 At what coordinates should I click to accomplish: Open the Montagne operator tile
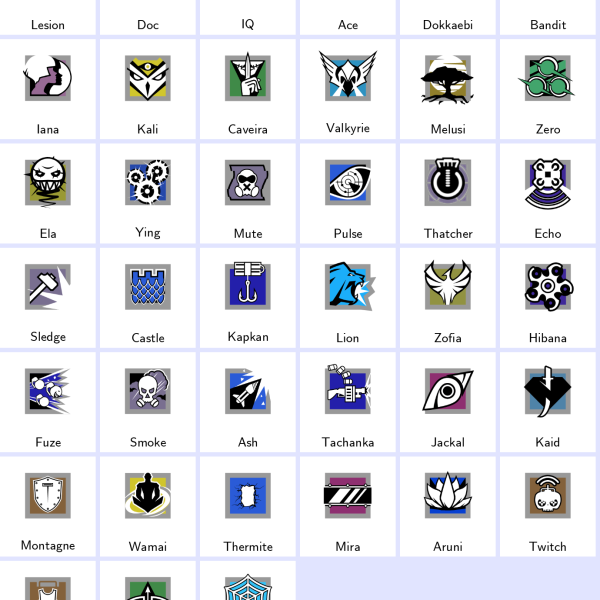tap(48, 505)
